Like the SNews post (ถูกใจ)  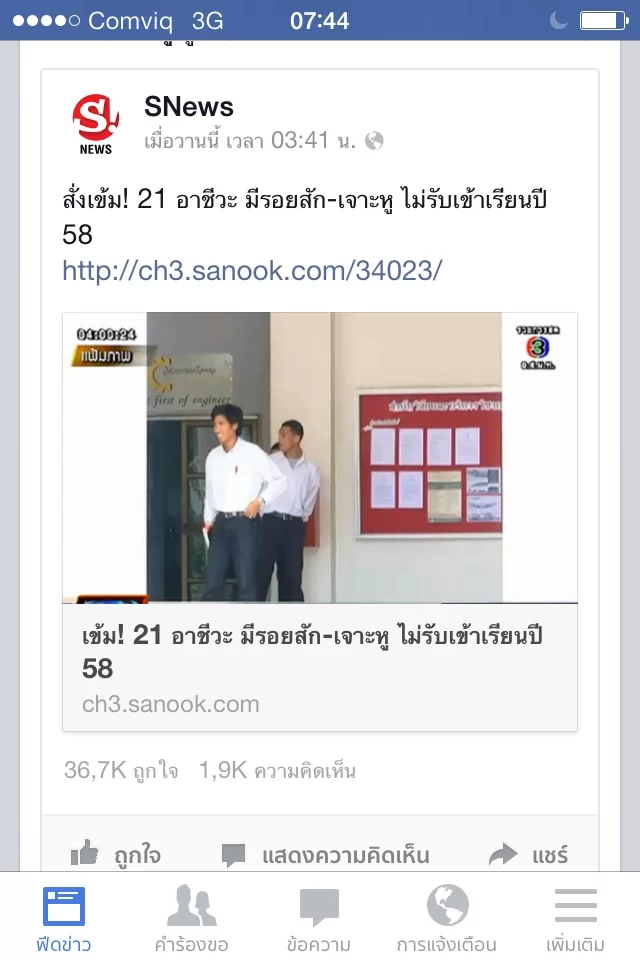116,855
